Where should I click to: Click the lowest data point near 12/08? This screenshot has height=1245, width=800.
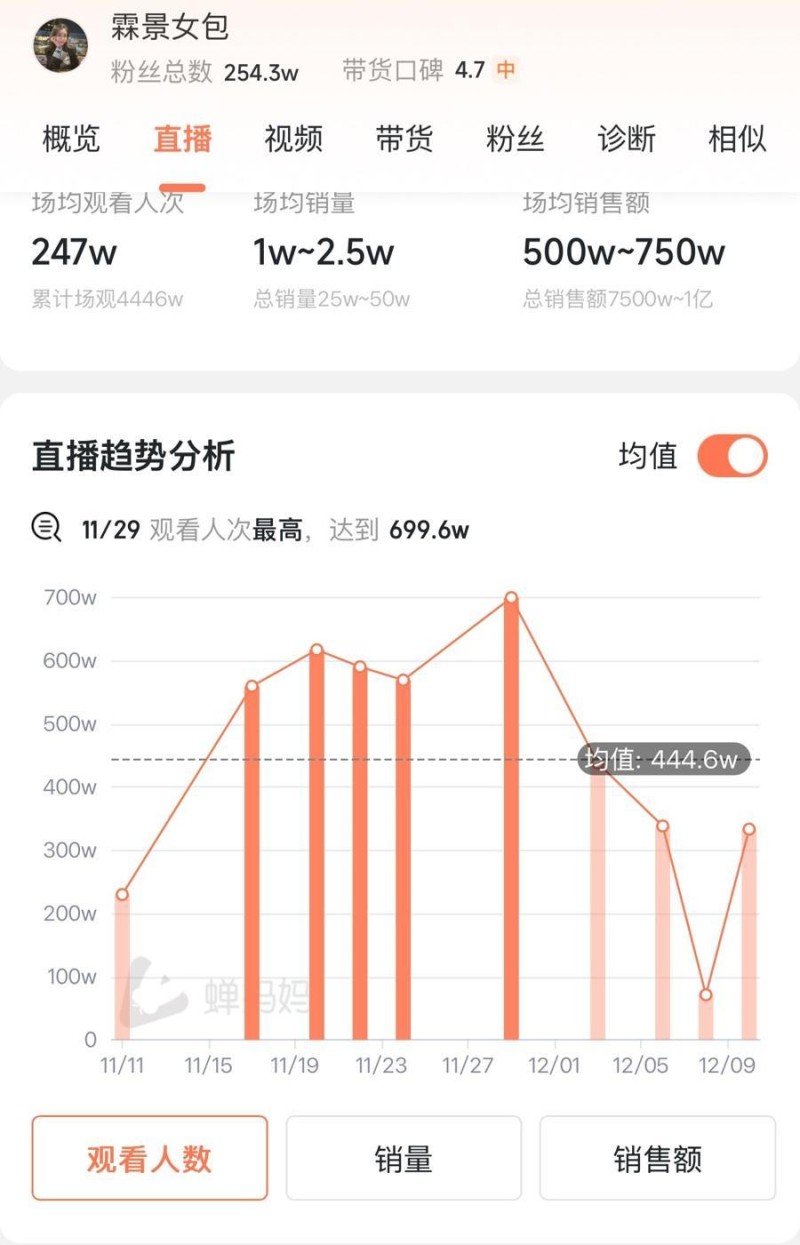706,994
